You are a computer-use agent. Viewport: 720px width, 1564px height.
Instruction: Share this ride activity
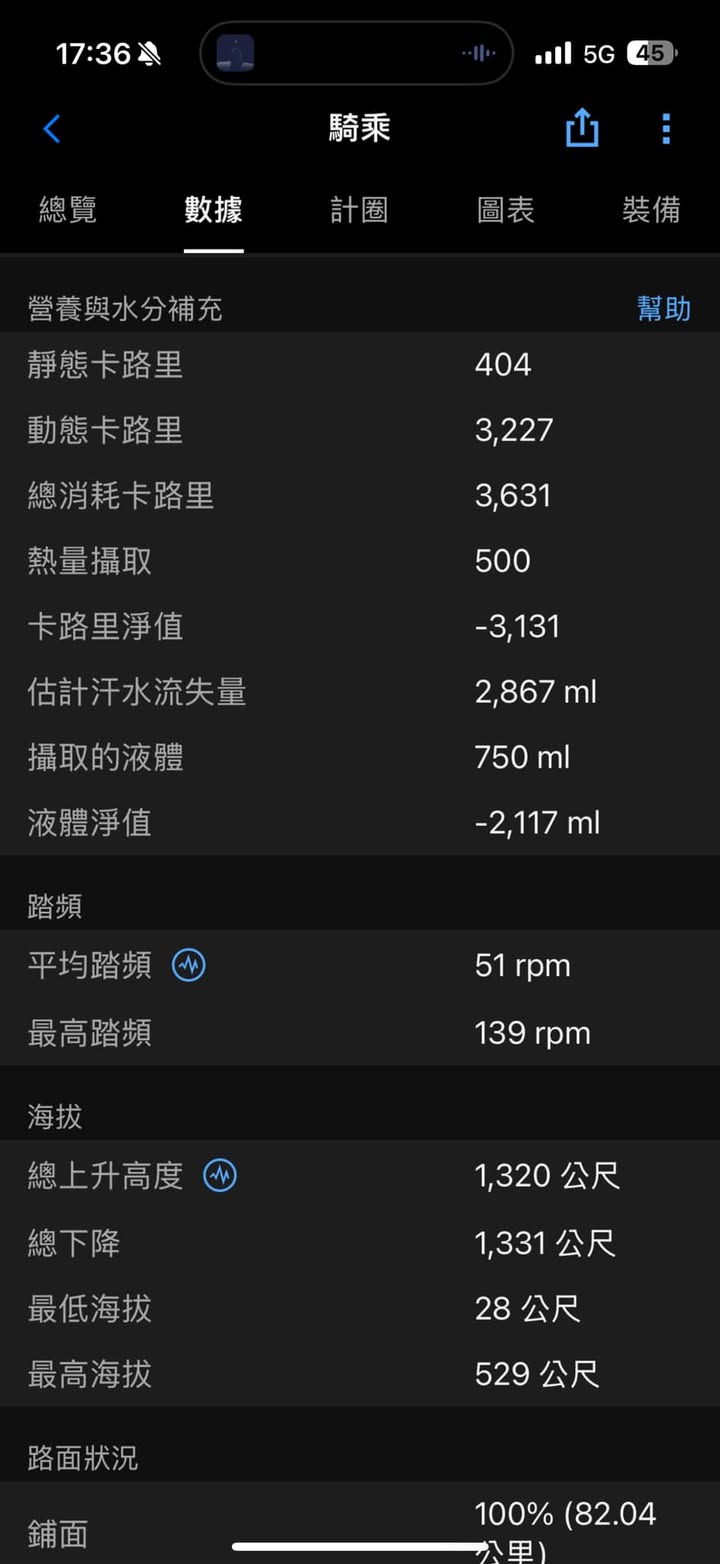click(582, 129)
